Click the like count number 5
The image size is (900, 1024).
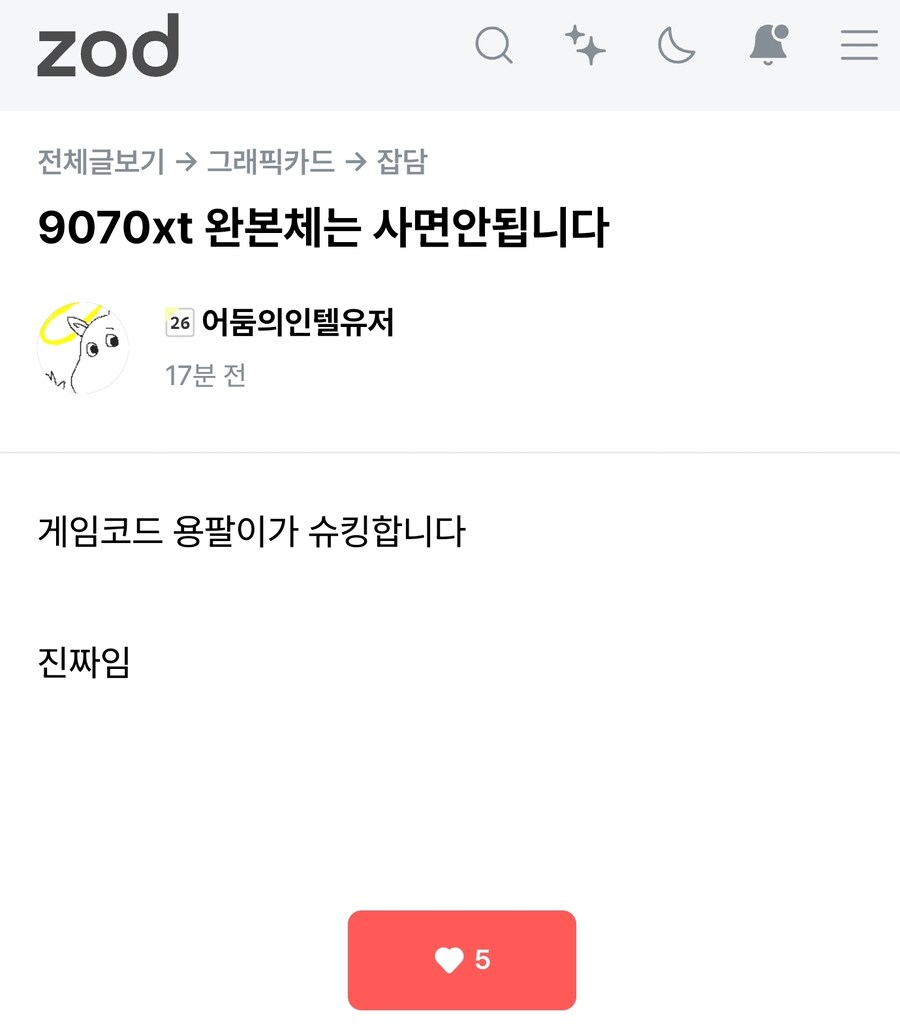tap(483, 959)
